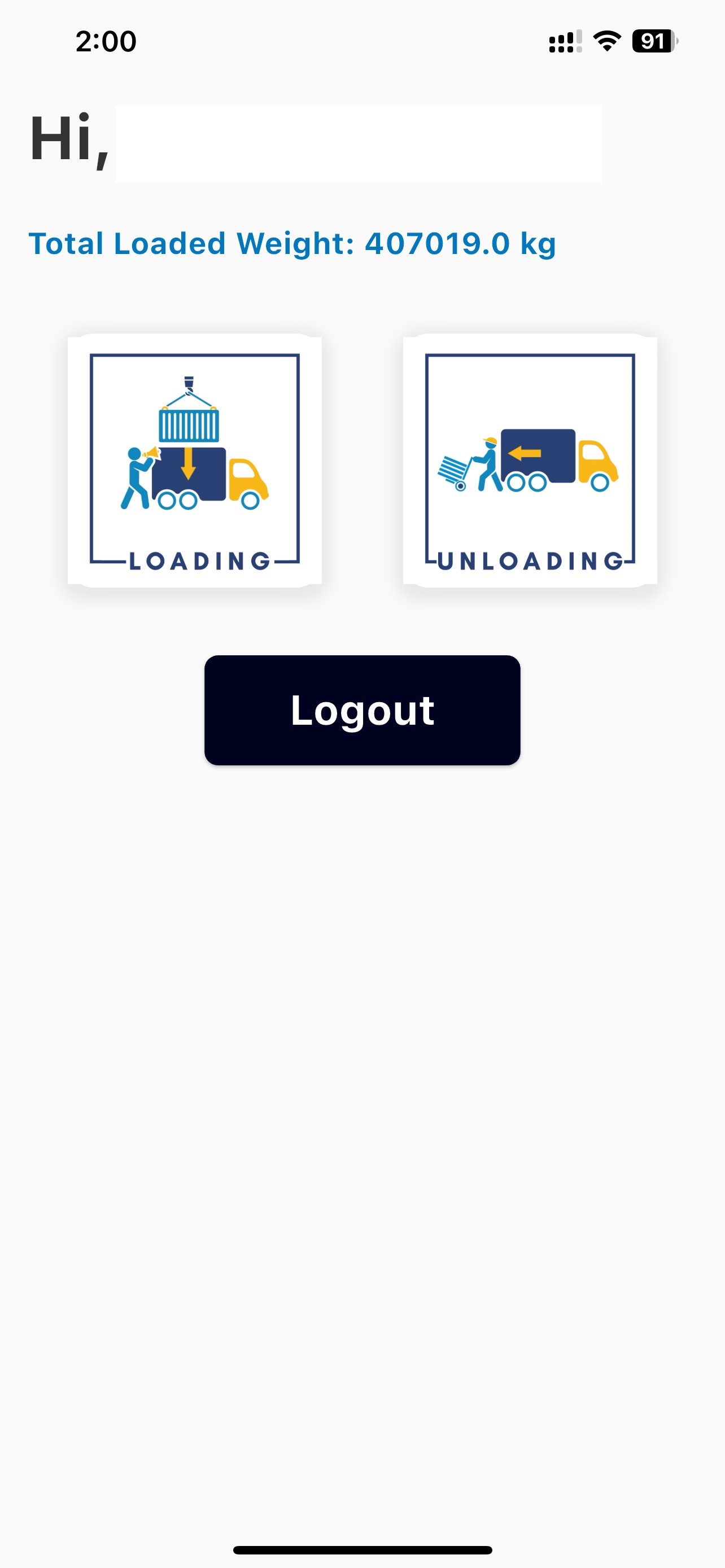Open the Loading card
The width and height of the screenshot is (725, 1568).
tap(194, 460)
